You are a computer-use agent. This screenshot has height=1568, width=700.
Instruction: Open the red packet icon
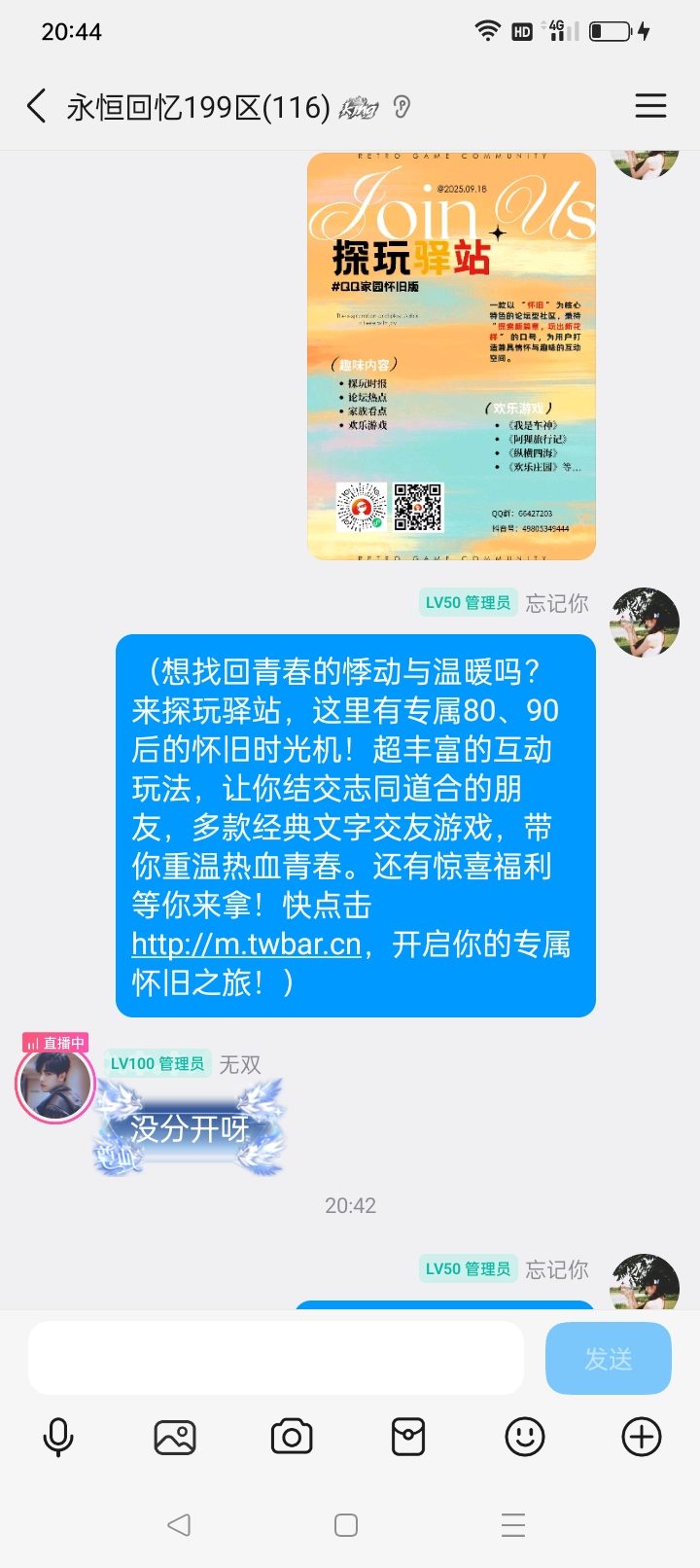tap(408, 1437)
